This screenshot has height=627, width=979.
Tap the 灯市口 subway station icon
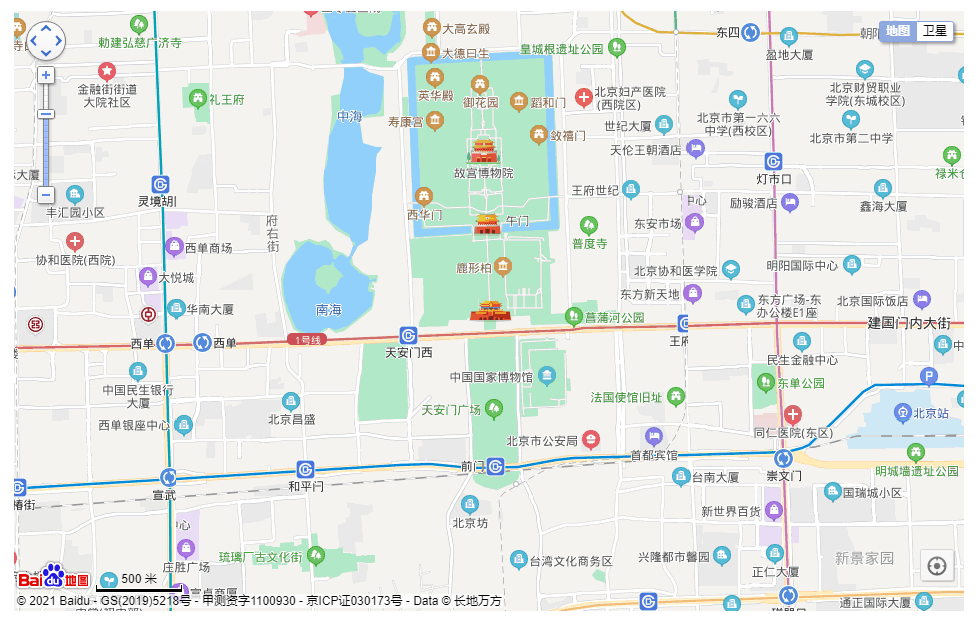coord(773,161)
